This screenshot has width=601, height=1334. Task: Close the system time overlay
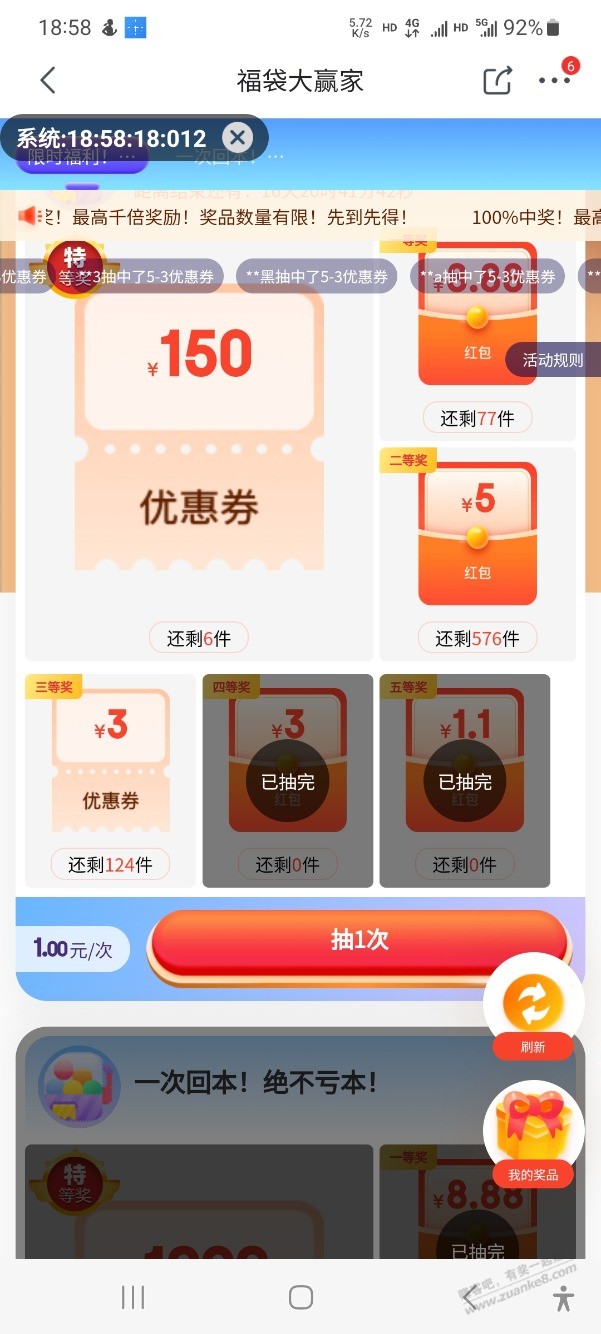(x=237, y=138)
